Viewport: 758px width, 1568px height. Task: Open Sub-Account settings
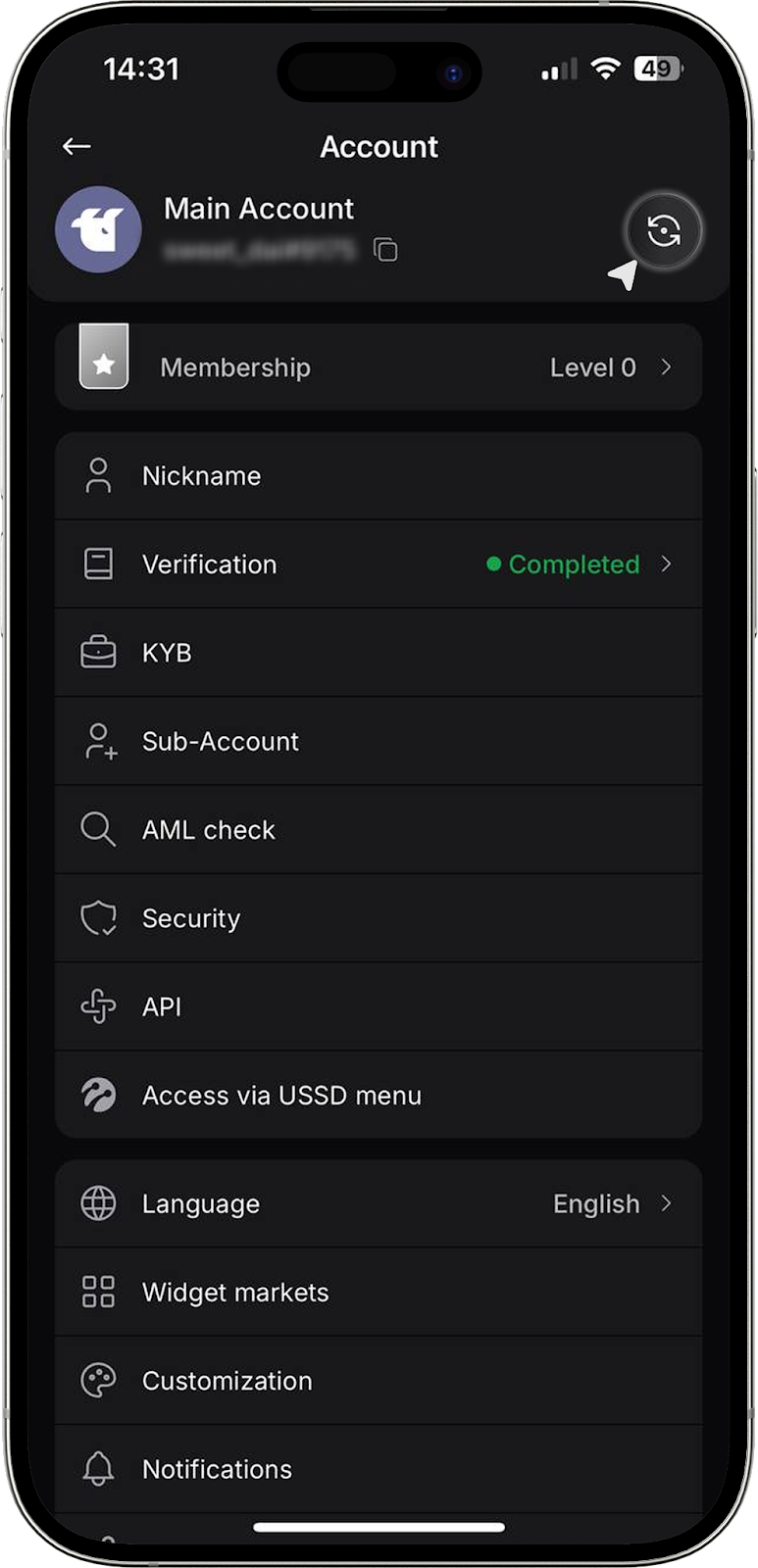pos(379,742)
